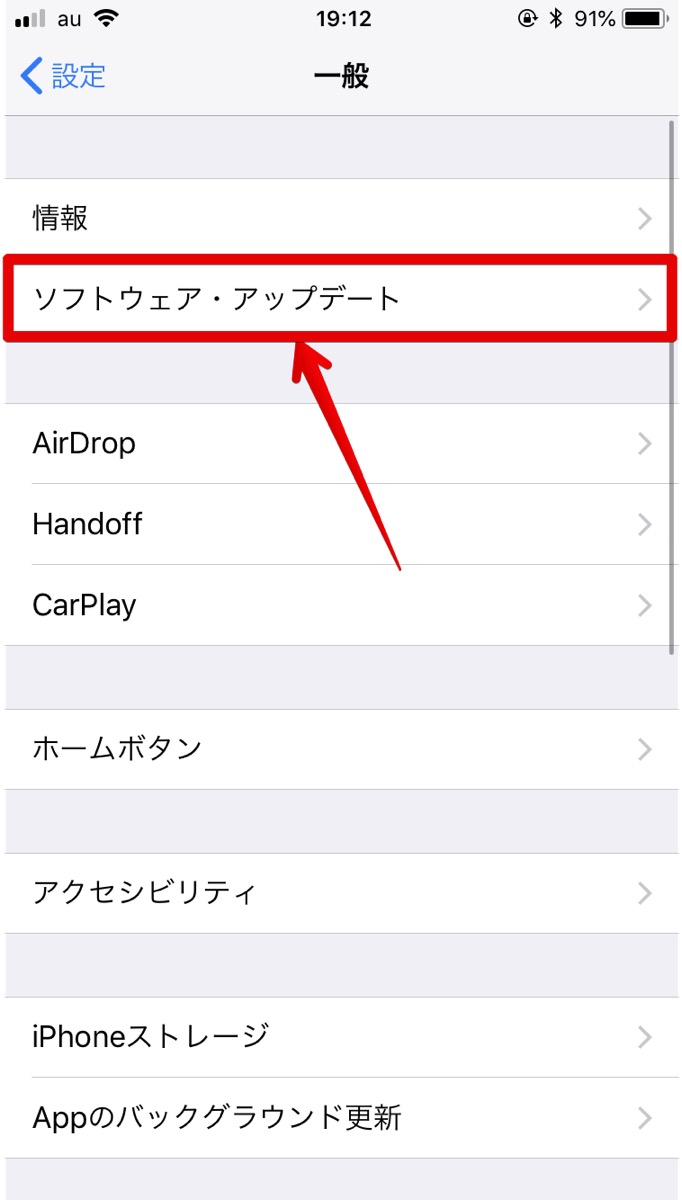Open AirDrop settings
The image size is (682, 1200).
click(x=340, y=444)
